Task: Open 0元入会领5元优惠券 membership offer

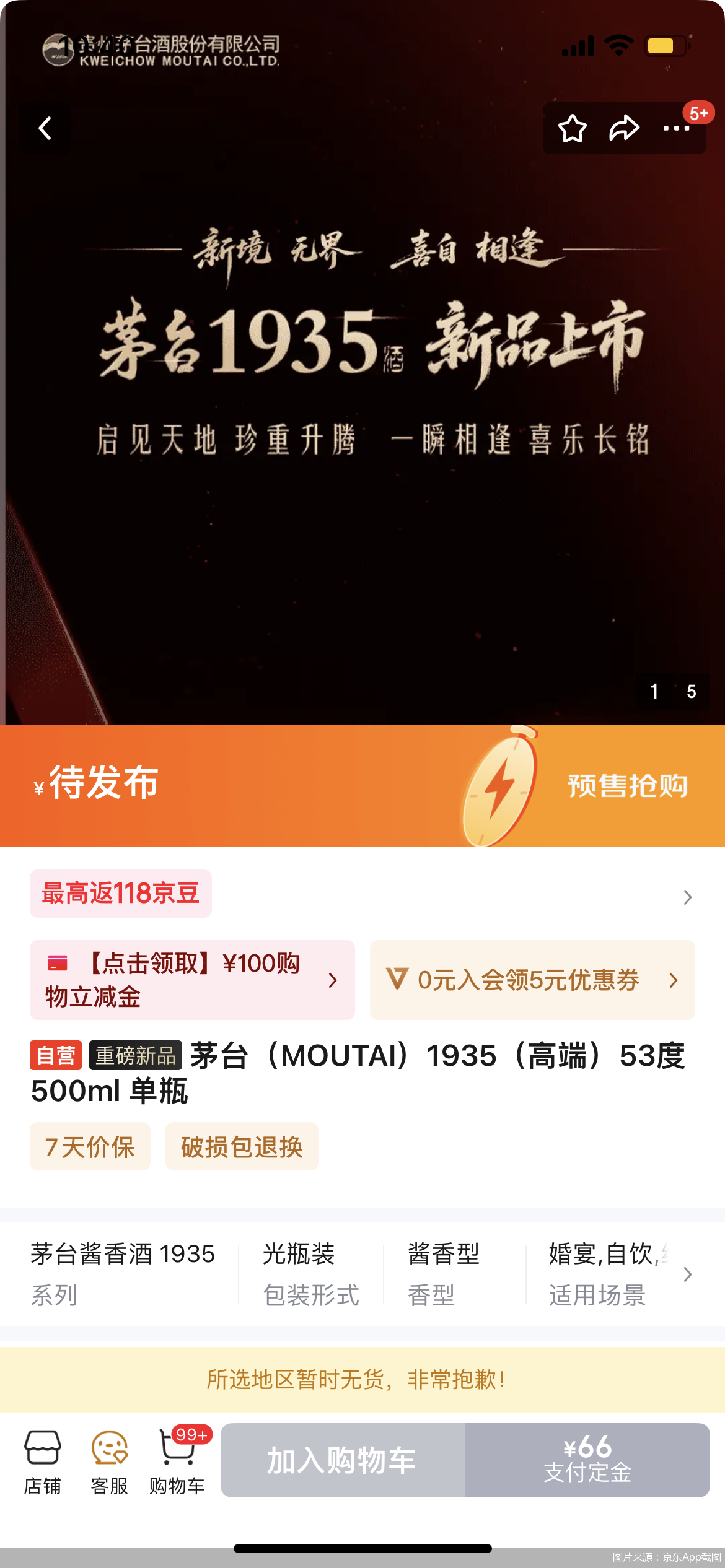Action: click(532, 980)
